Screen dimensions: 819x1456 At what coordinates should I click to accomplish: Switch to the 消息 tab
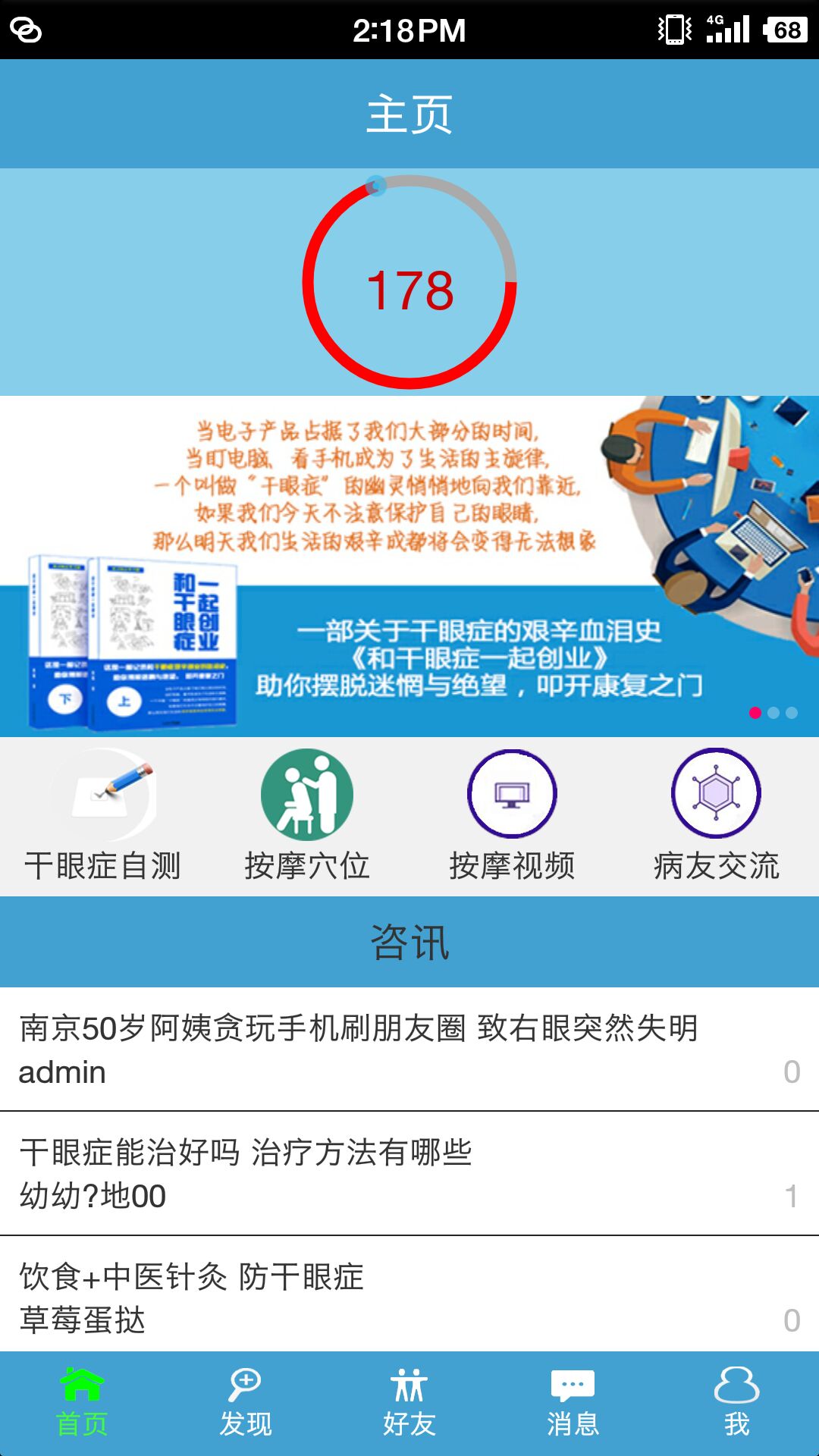point(573,1403)
